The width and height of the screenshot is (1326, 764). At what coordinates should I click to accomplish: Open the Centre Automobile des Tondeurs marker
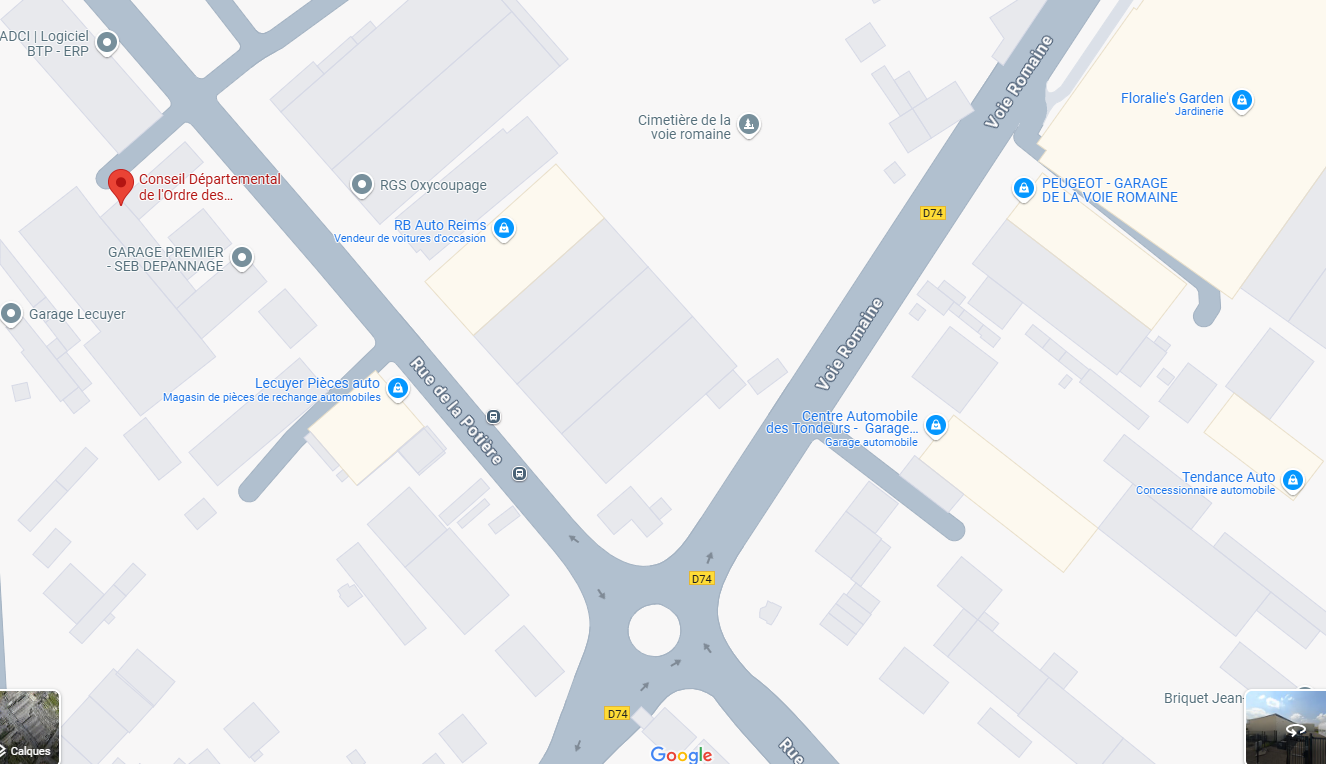pos(936,425)
